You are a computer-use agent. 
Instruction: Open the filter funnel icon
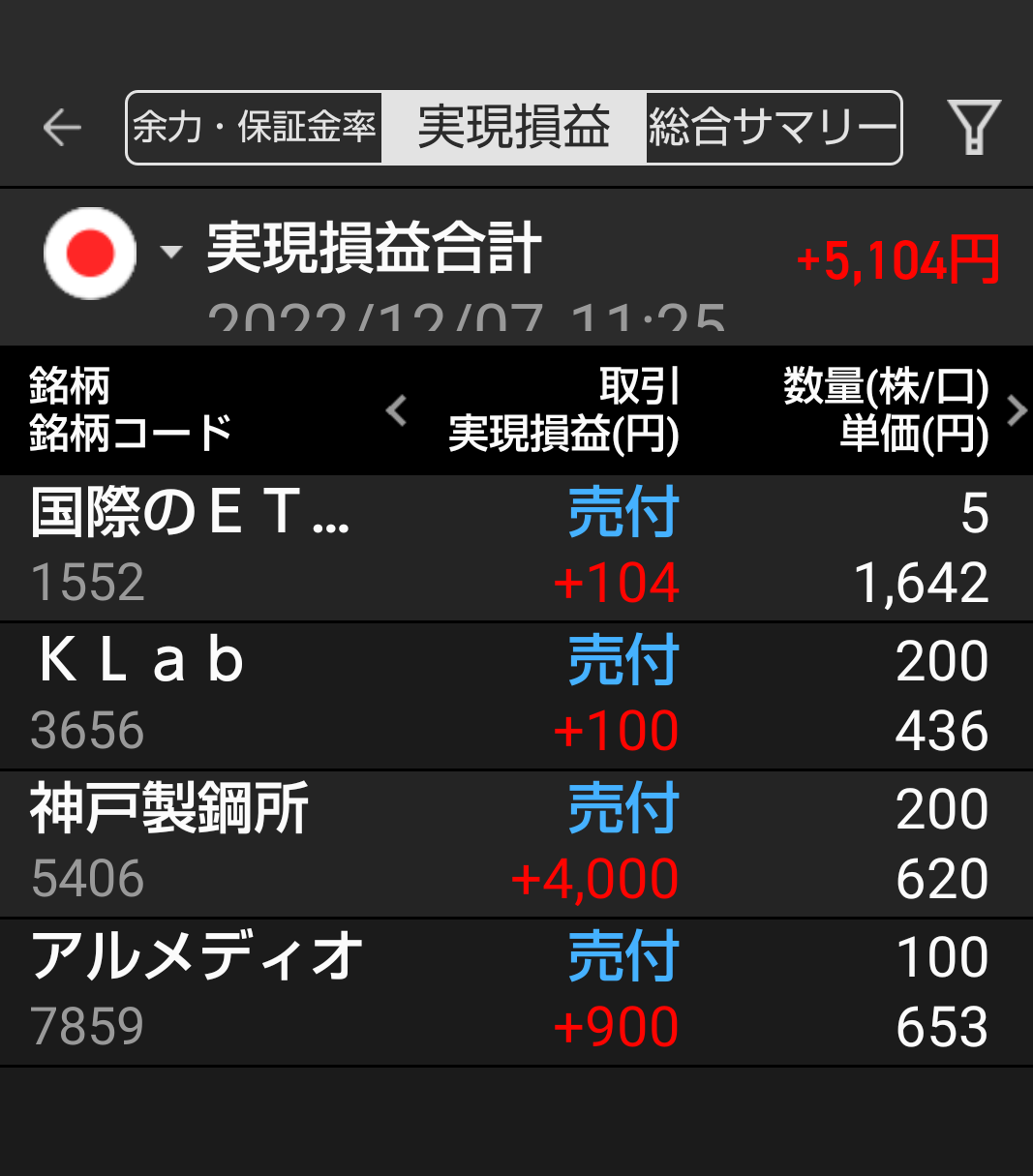click(x=973, y=128)
